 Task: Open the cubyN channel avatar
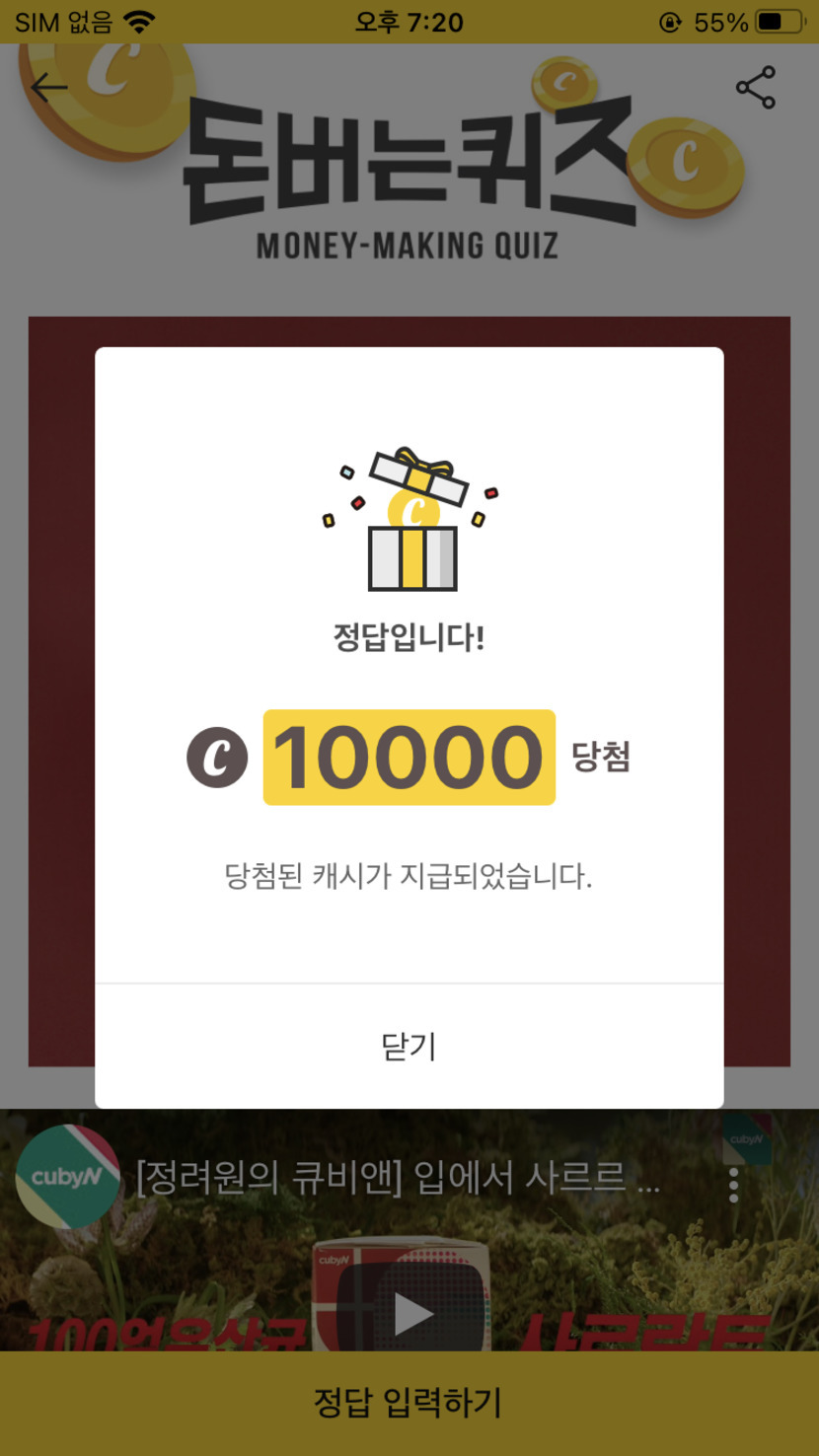click(x=67, y=1176)
